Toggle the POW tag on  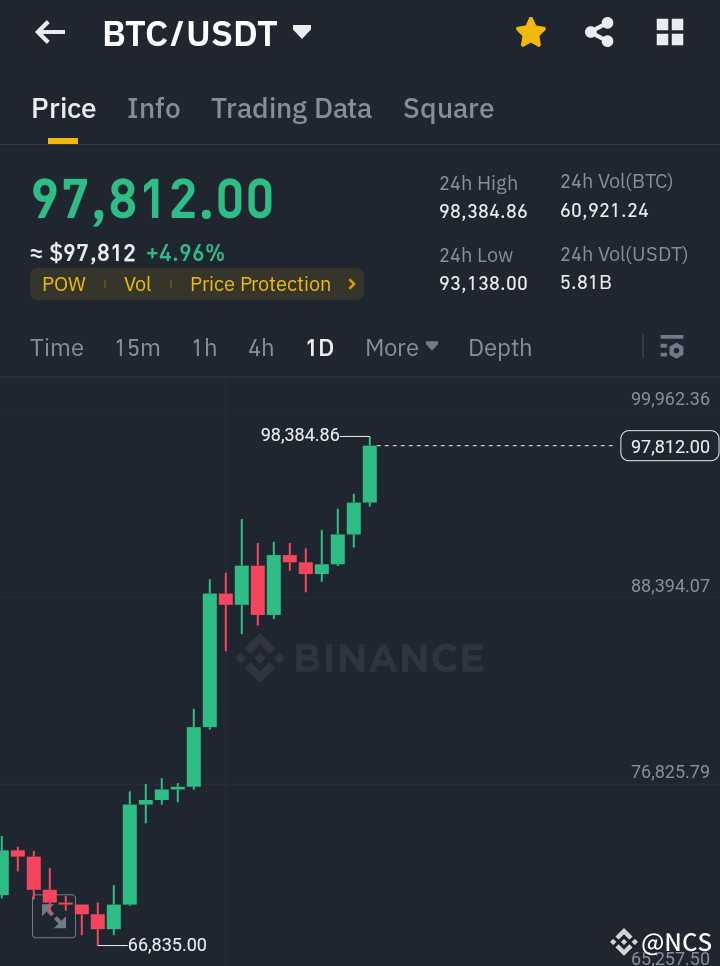pyautogui.click(x=64, y=284)
